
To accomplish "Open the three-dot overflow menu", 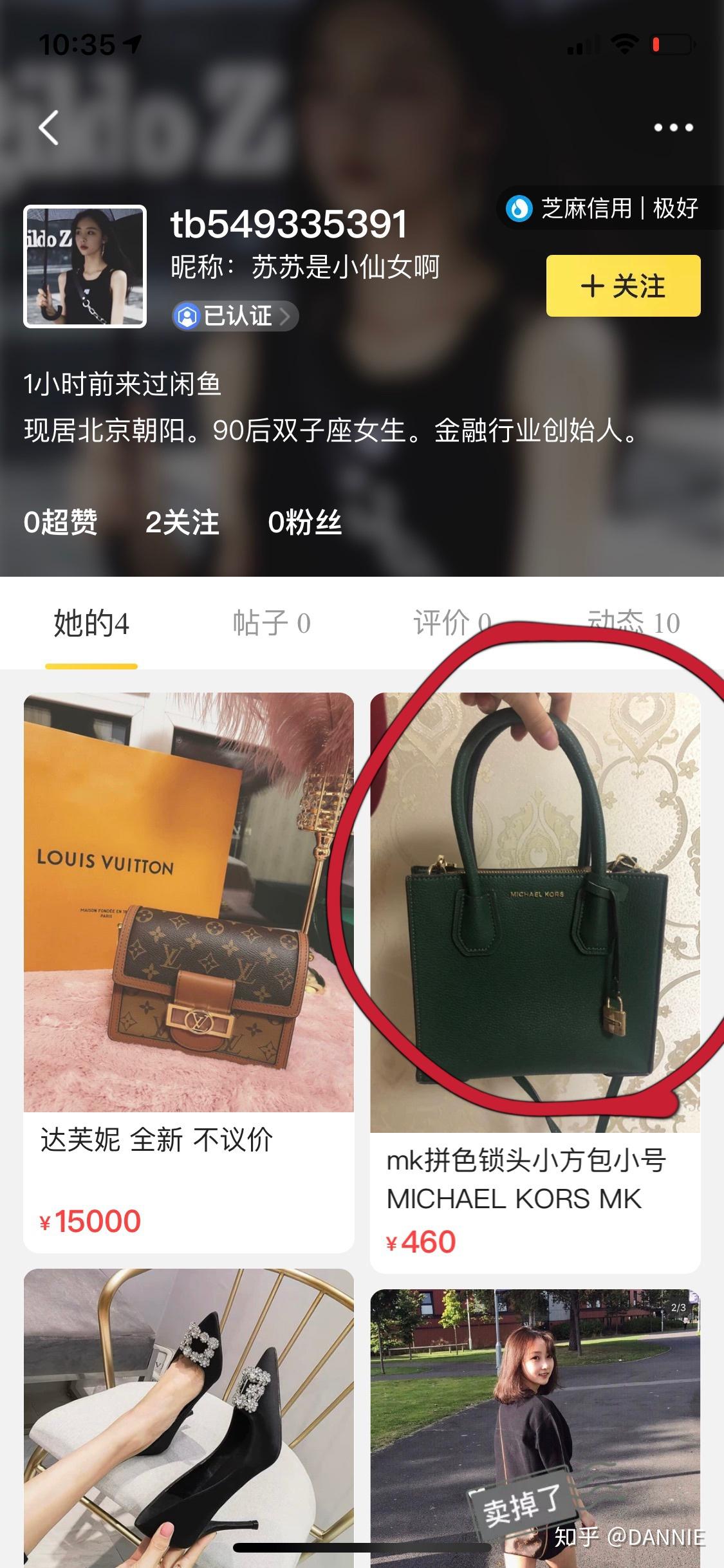I will pyautogui.click(x=673, y=127).
